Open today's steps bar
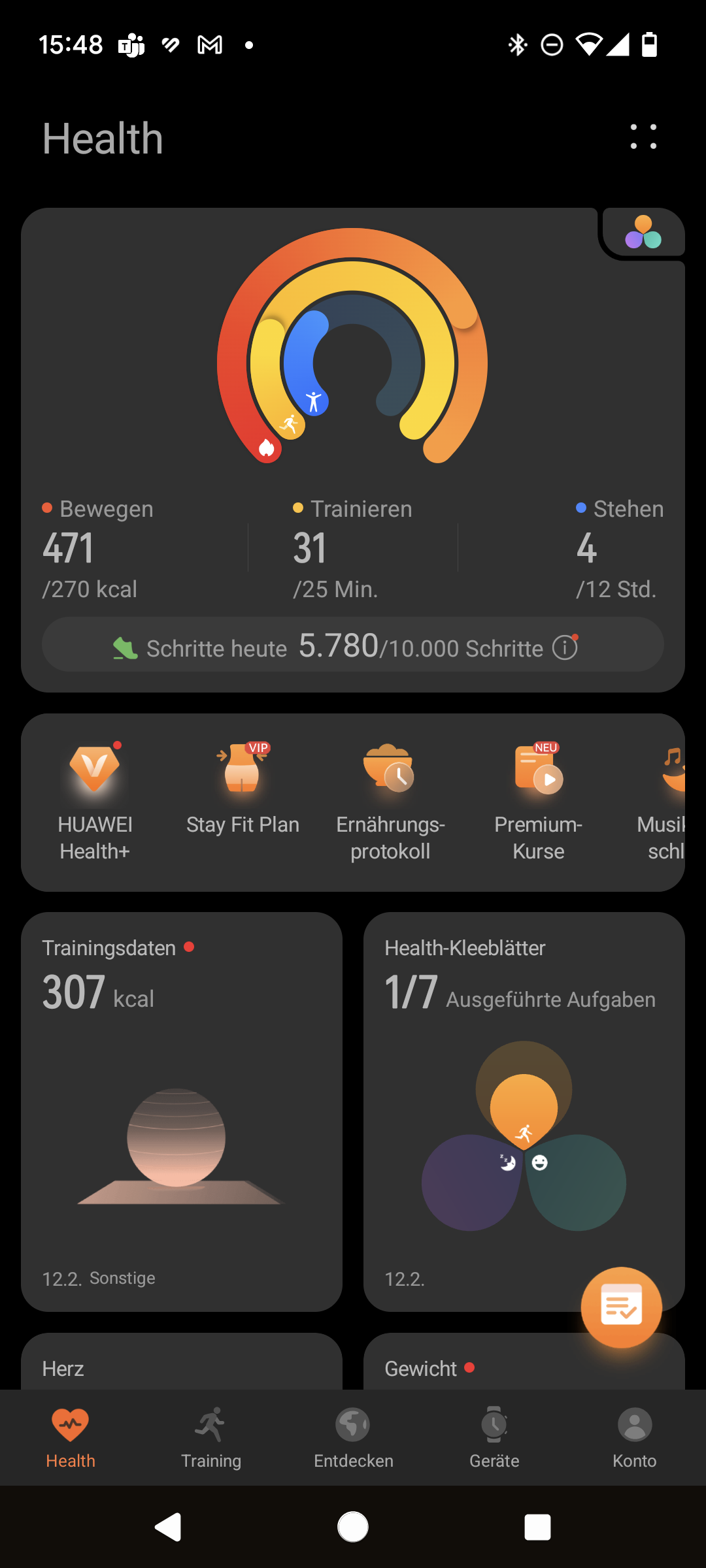Screen dimensions: 706x1568 (353, 645)
